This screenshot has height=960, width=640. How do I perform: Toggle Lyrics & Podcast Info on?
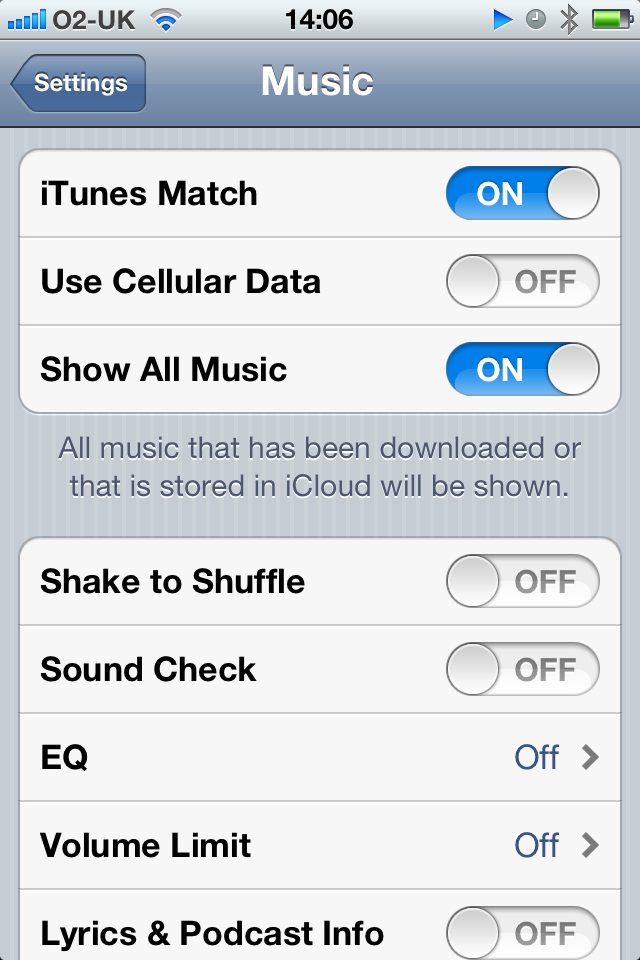(x=522, y=934)
